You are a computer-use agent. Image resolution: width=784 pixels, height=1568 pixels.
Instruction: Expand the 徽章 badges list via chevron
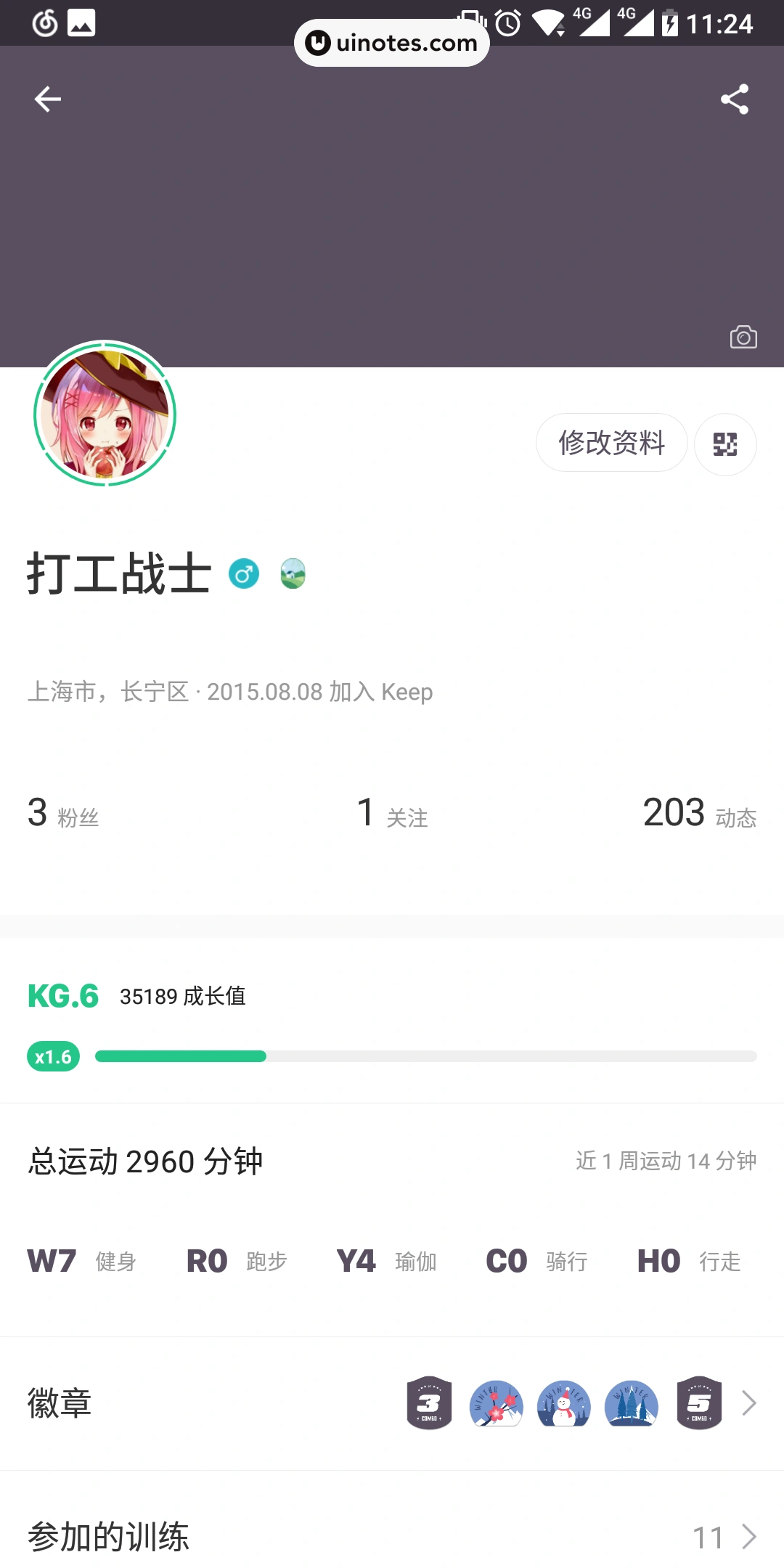[748, 1403]
